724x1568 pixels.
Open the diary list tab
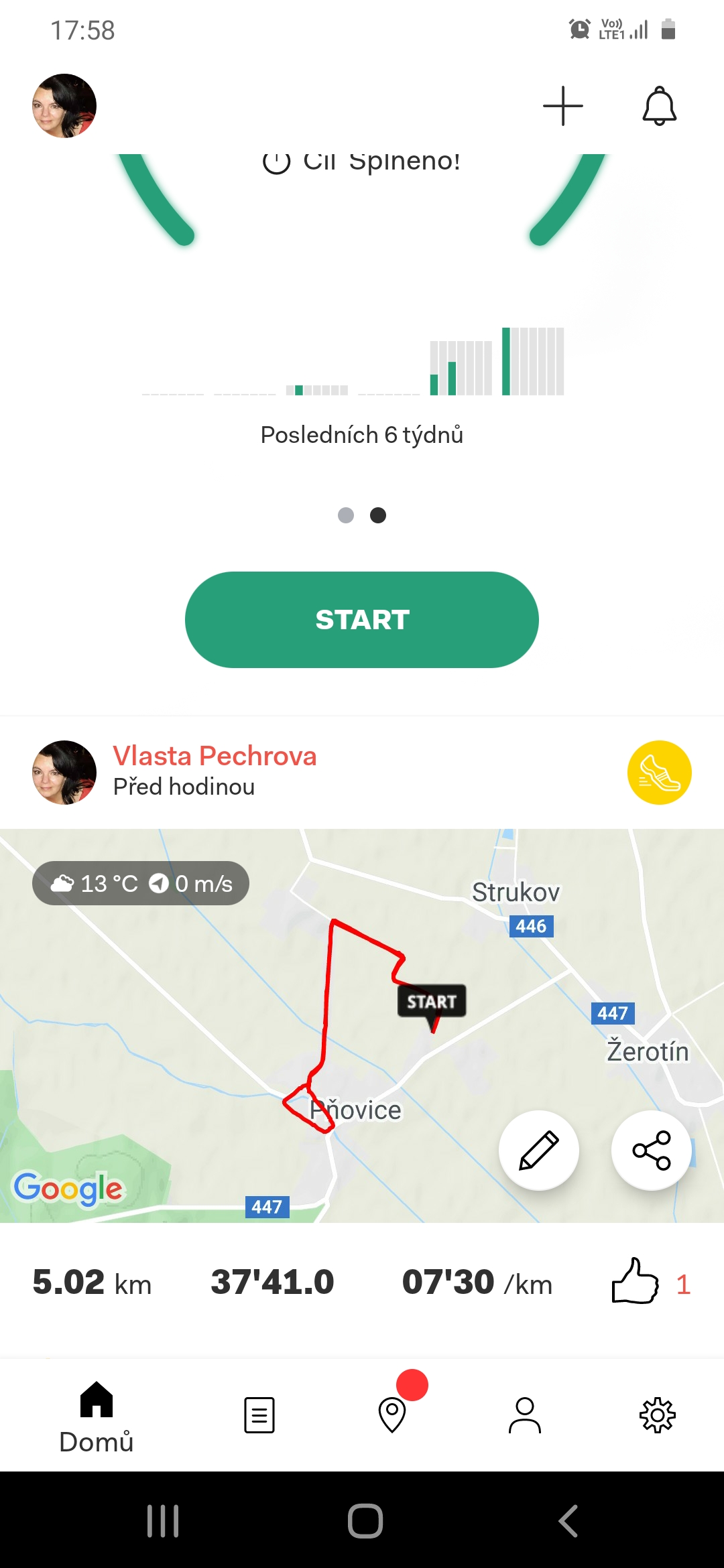259,1415
